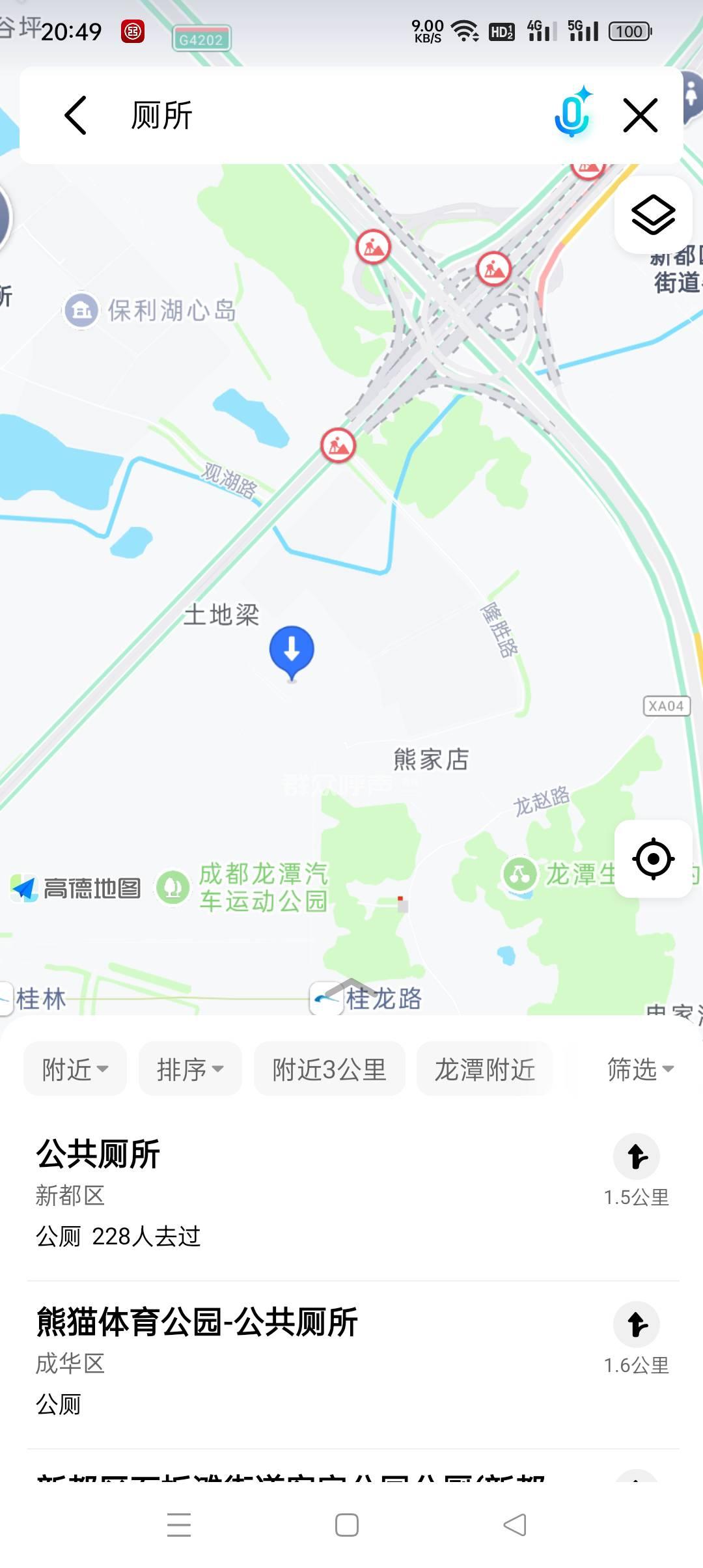Clear the 厕所 search query
Viewport: 703px width, 1568px height.
[641, 116]
